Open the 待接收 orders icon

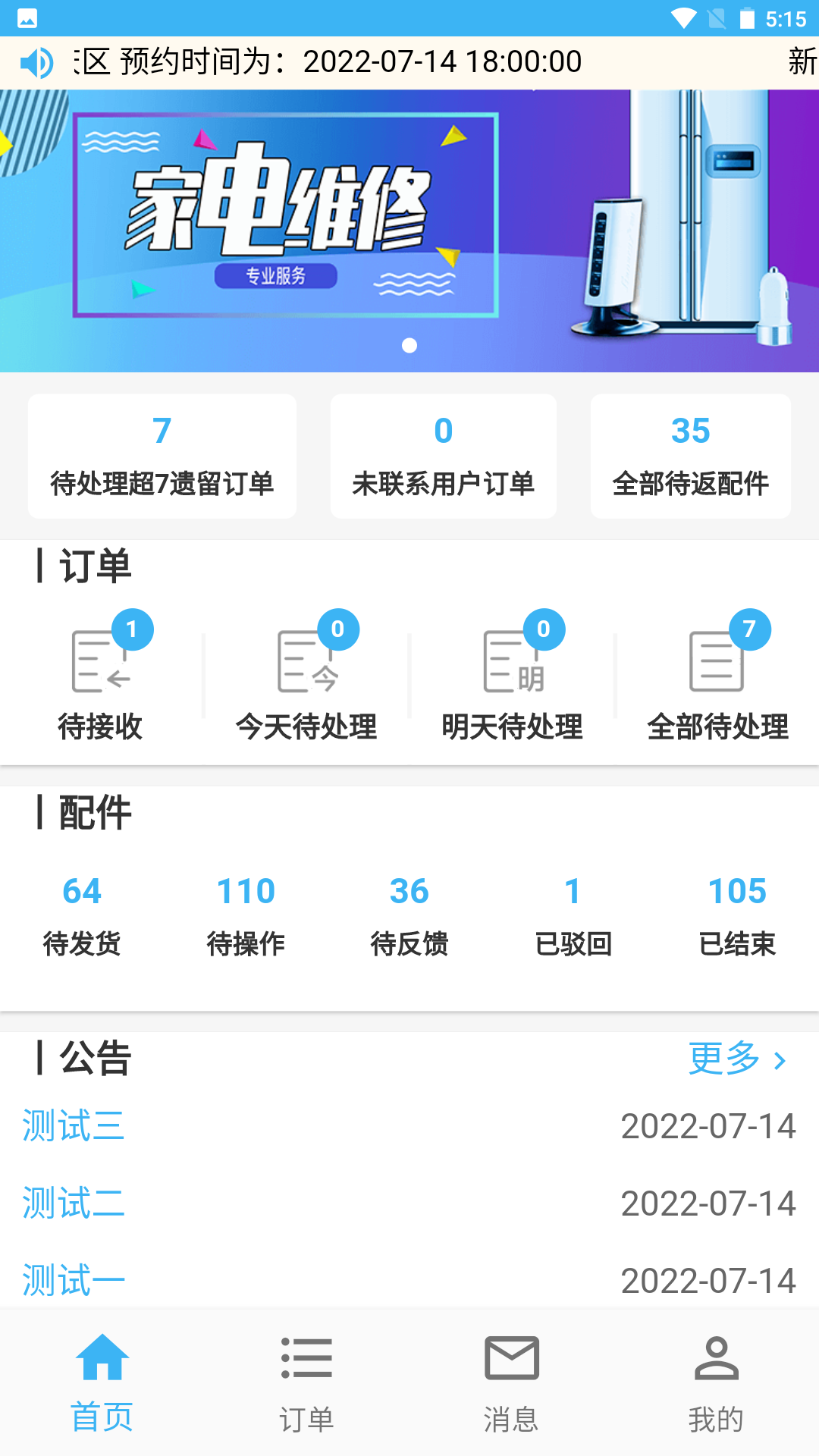(x=102, y=679)
